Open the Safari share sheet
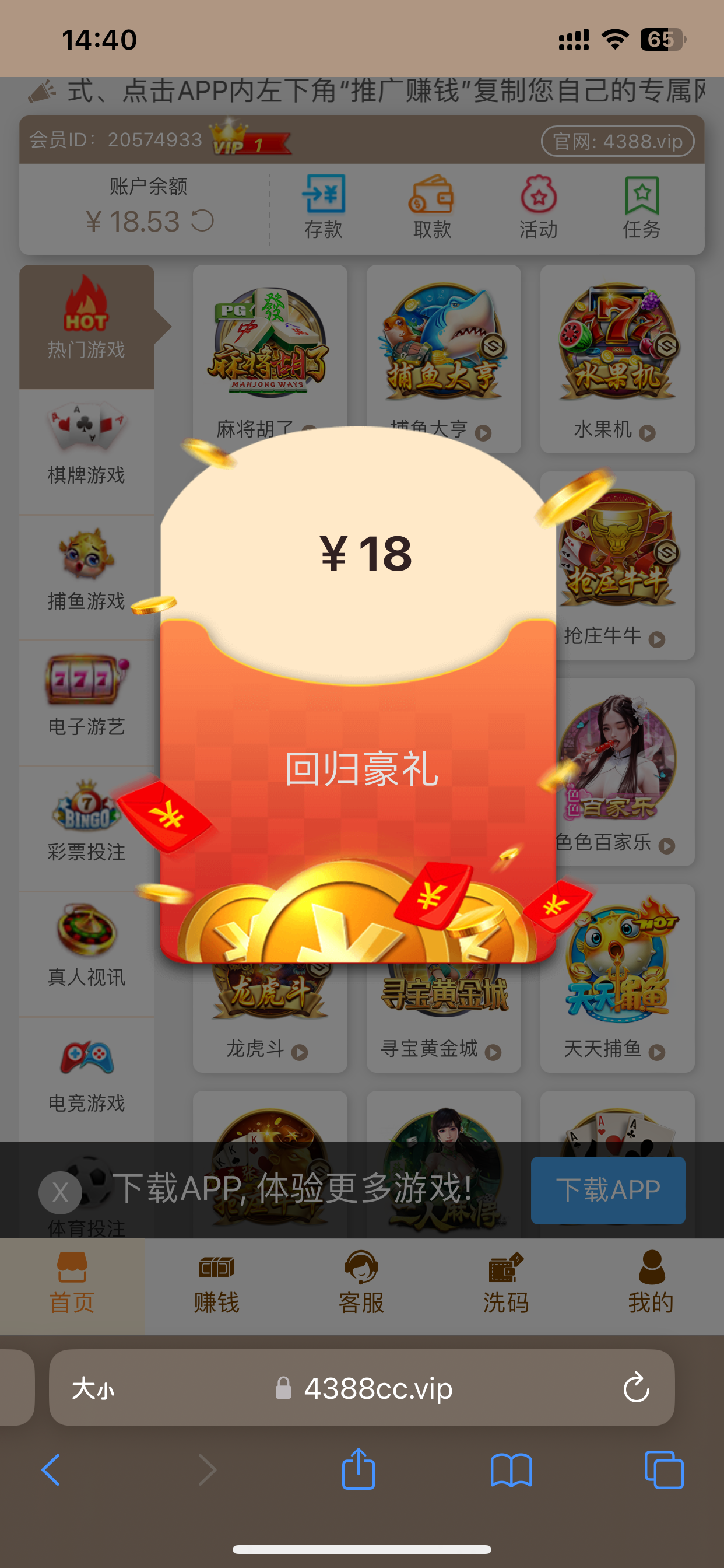The height and width of the screenshot is (1568, 724). 359,1470
